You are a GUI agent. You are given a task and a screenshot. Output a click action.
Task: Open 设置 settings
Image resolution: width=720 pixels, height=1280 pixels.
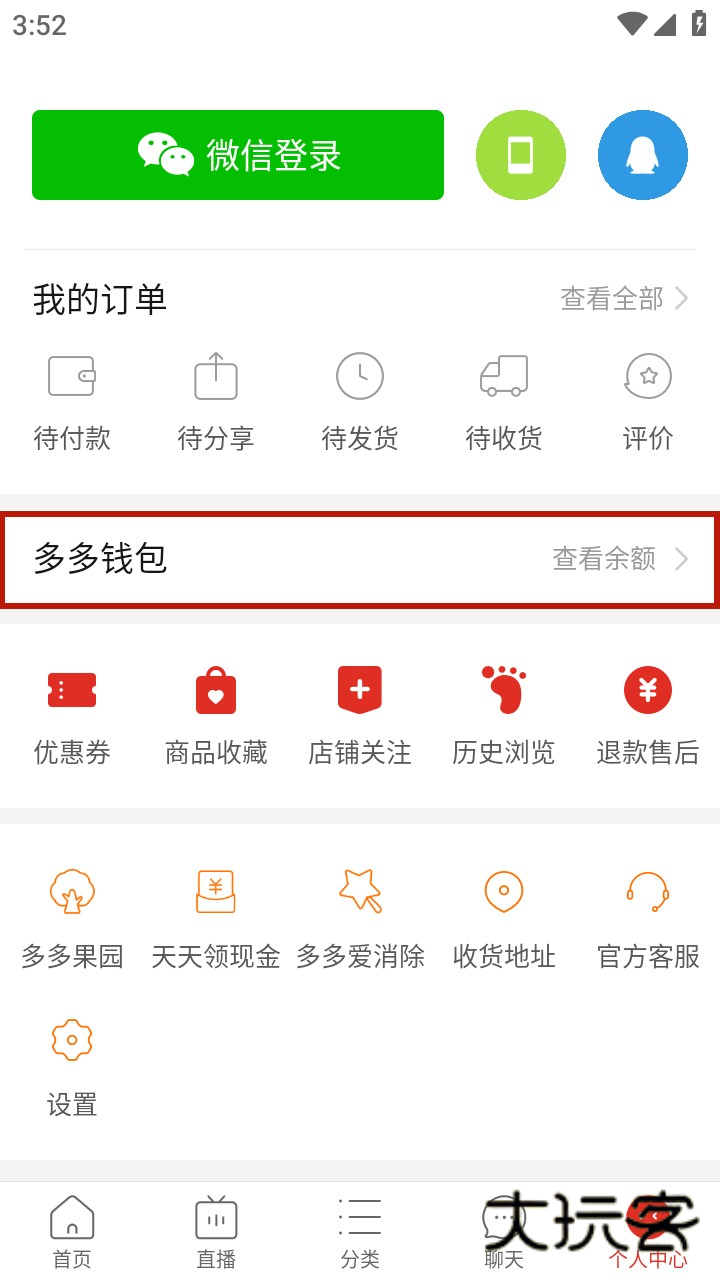[72, 1066]
